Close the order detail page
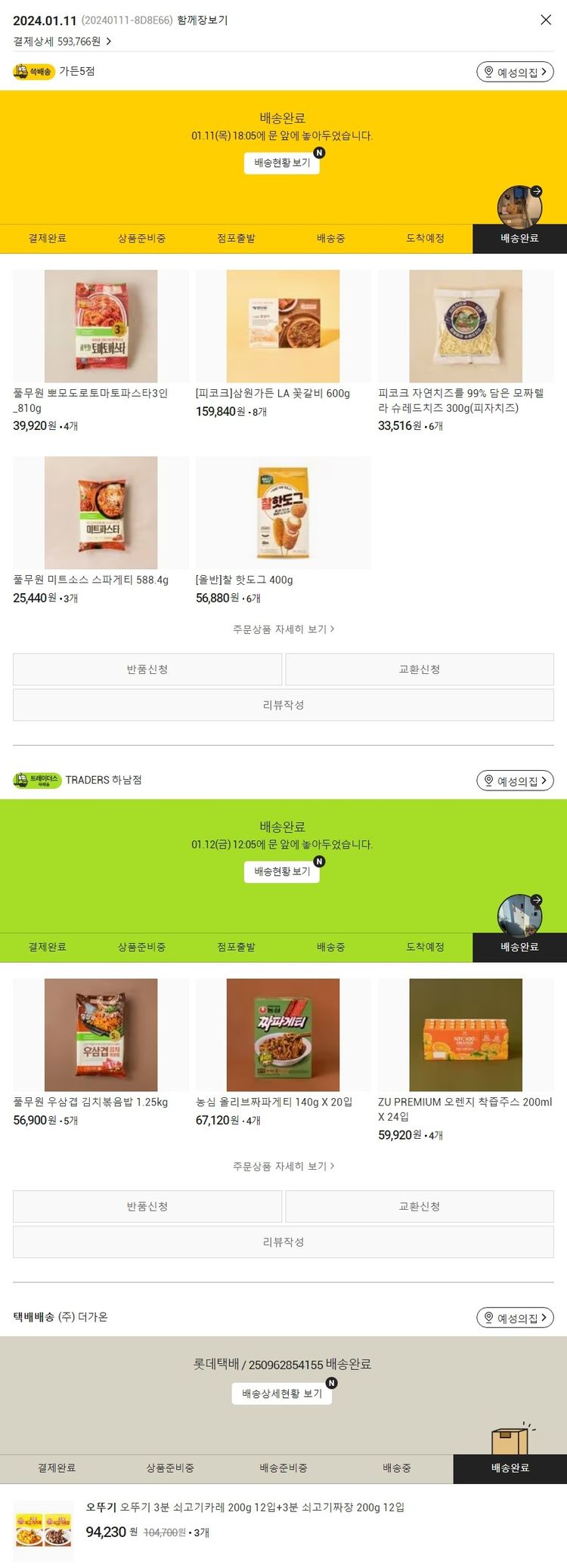This screenshot has width=567, height=1568. (x=546, y=20)
